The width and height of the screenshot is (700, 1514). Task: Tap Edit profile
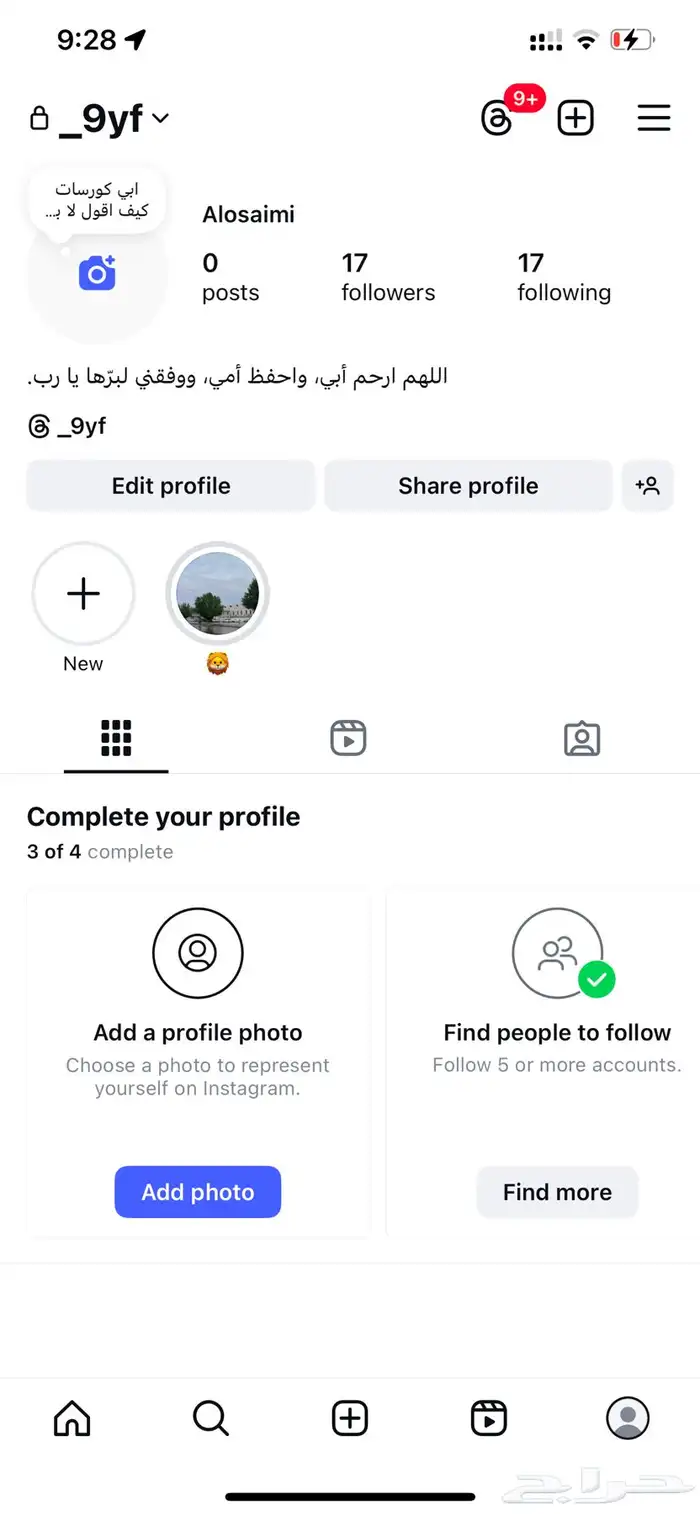[x=171, y=486]
